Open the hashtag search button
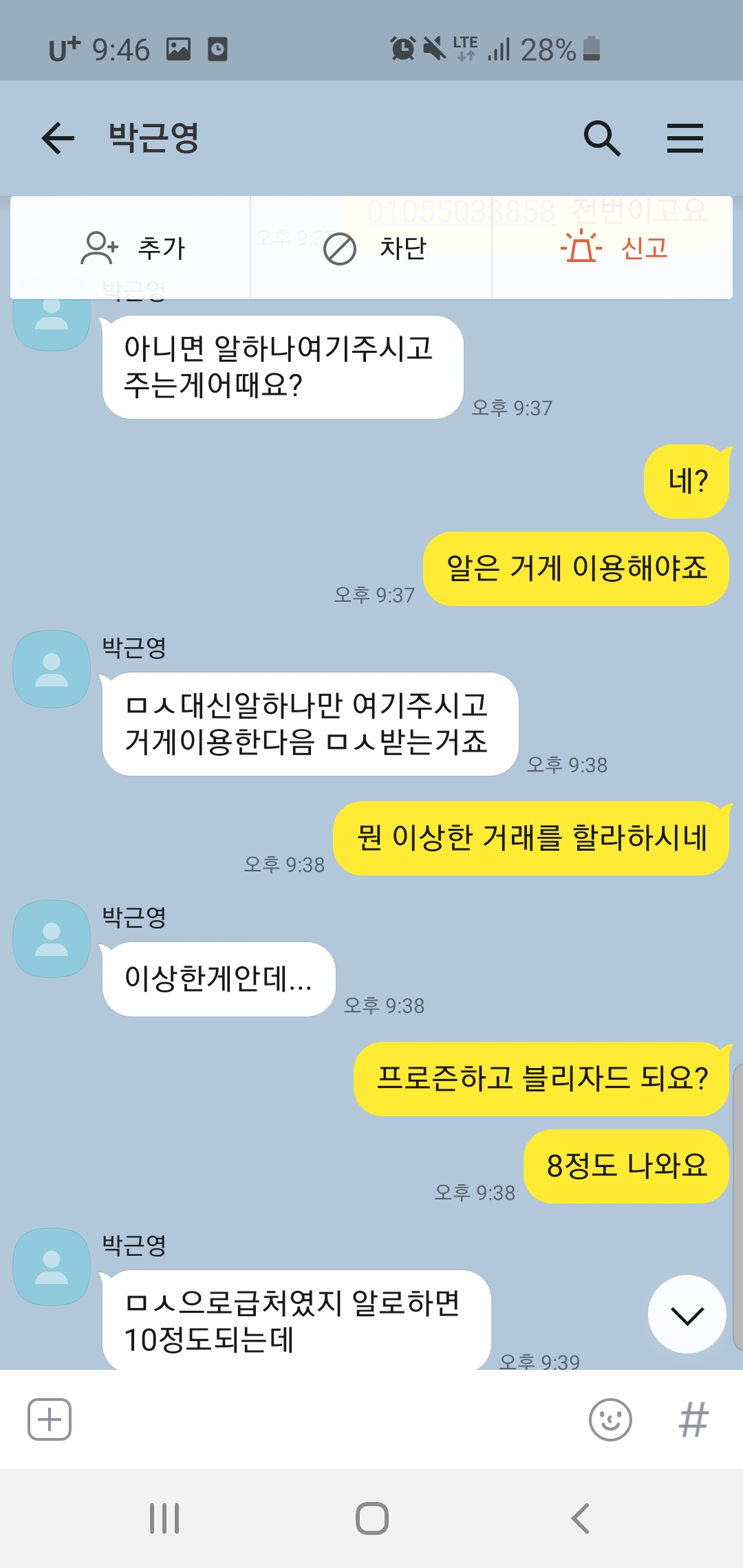This screenshot has width=743, height=1568. tap(693, 1419)
